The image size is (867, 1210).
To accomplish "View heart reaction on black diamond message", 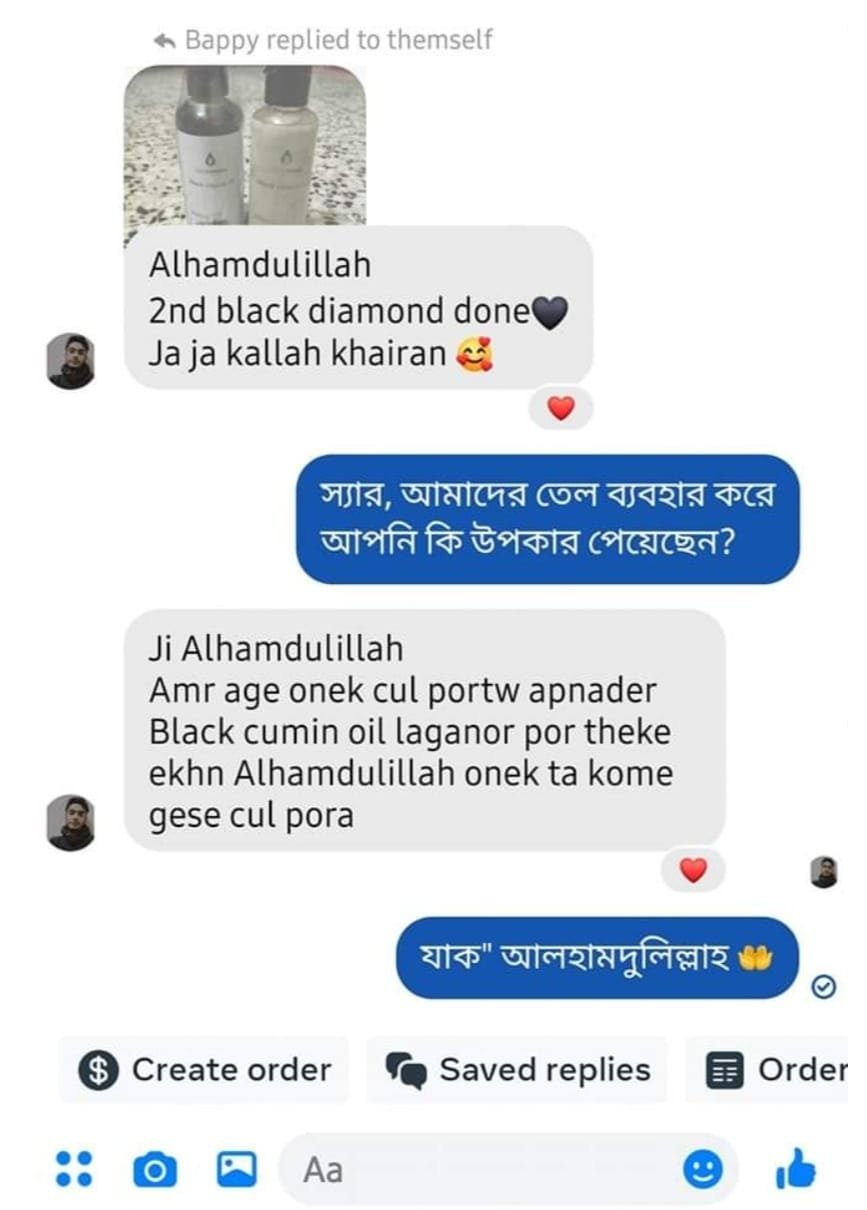I will (x=561, y=408).
